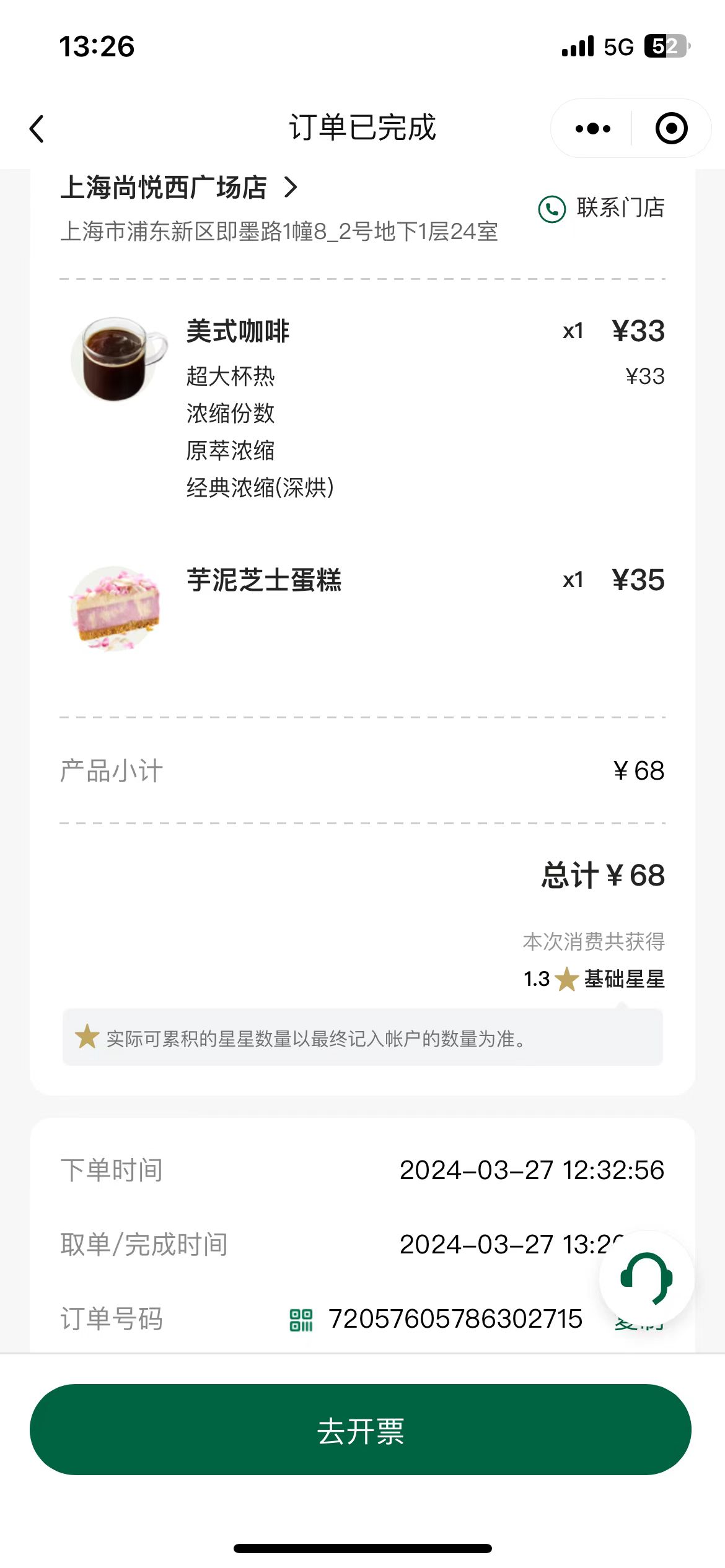Viewport: 725px width, 1568px height.
Task: Close the mini program with the circle icon
Action: click(672, 129)
